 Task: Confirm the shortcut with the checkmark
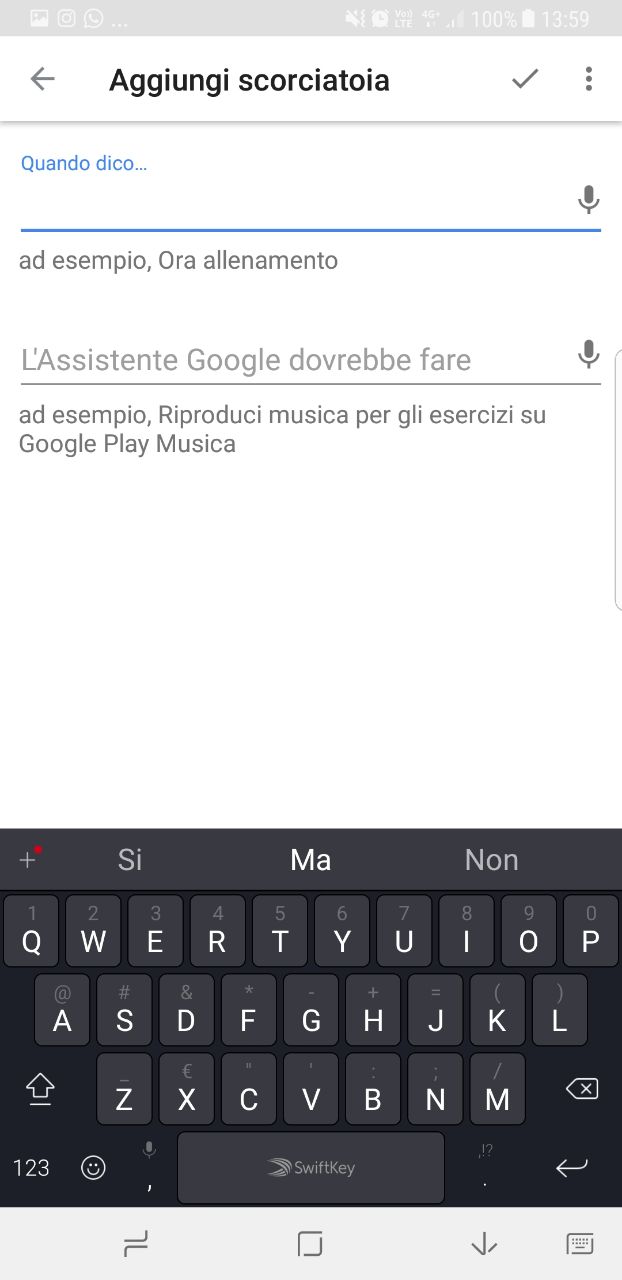pyautogui.click(x=525, y=79)
